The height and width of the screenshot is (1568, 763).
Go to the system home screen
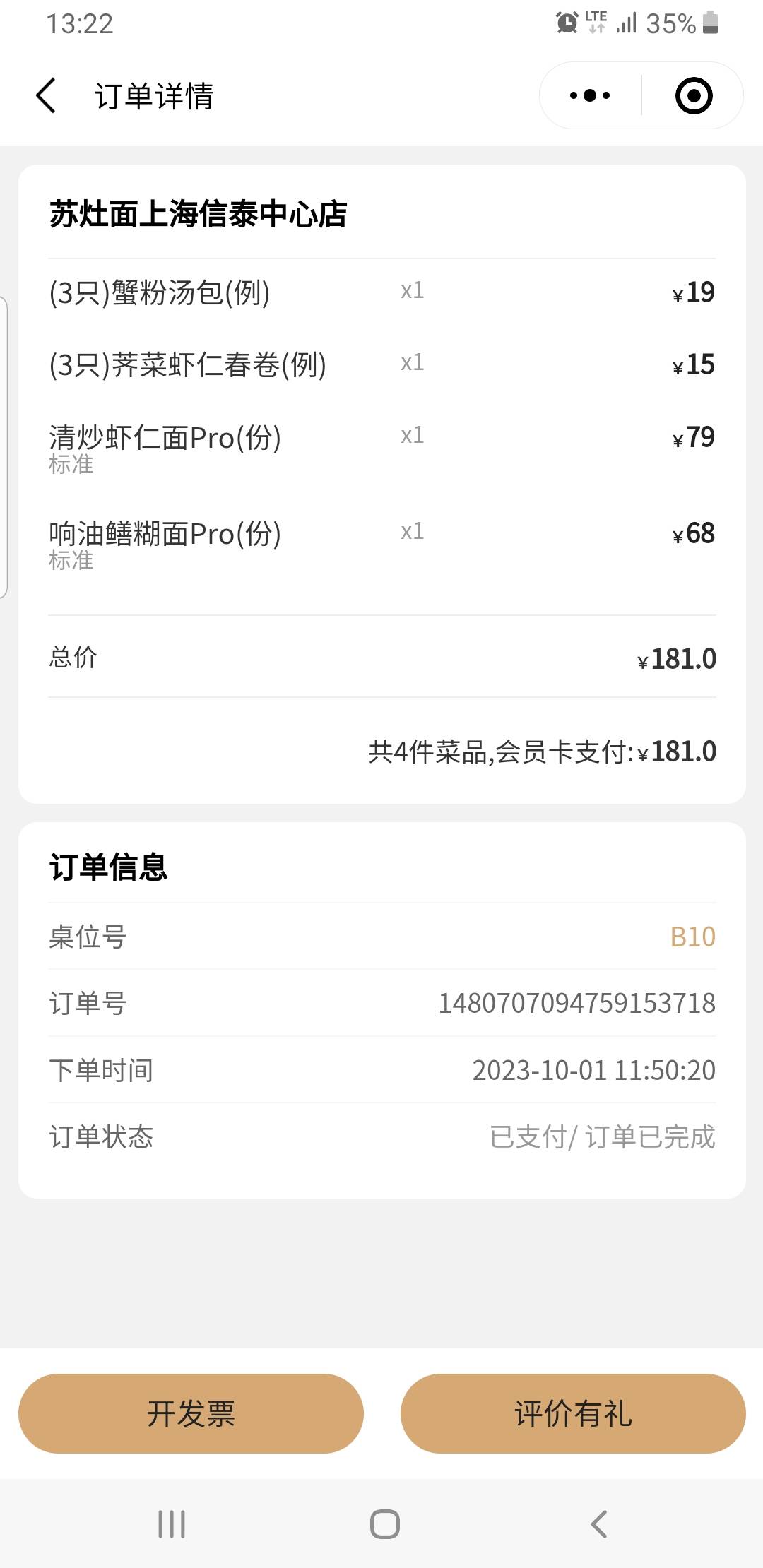point(385,1524)
